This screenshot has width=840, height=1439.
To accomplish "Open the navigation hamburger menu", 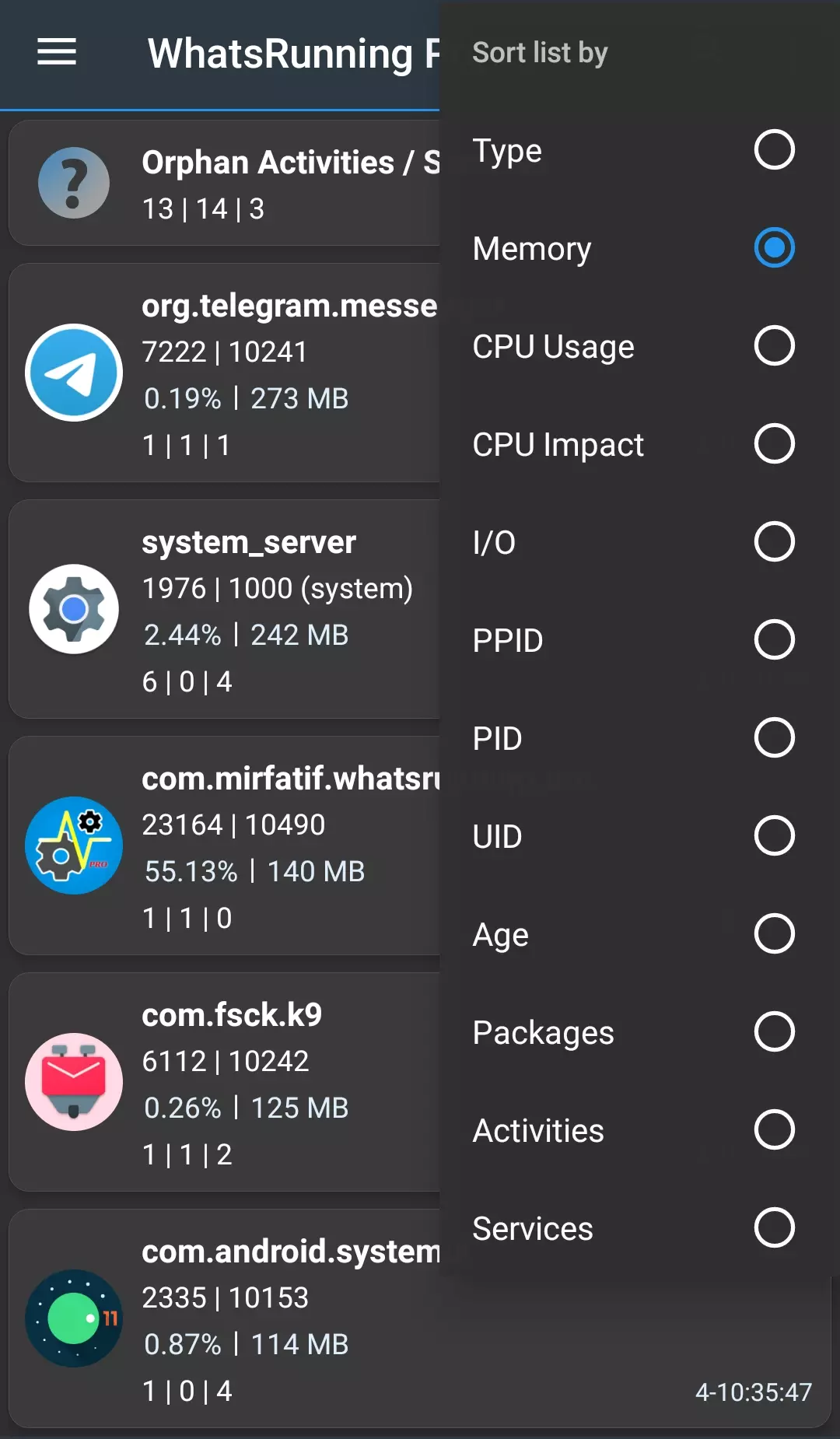I will 55,53.
